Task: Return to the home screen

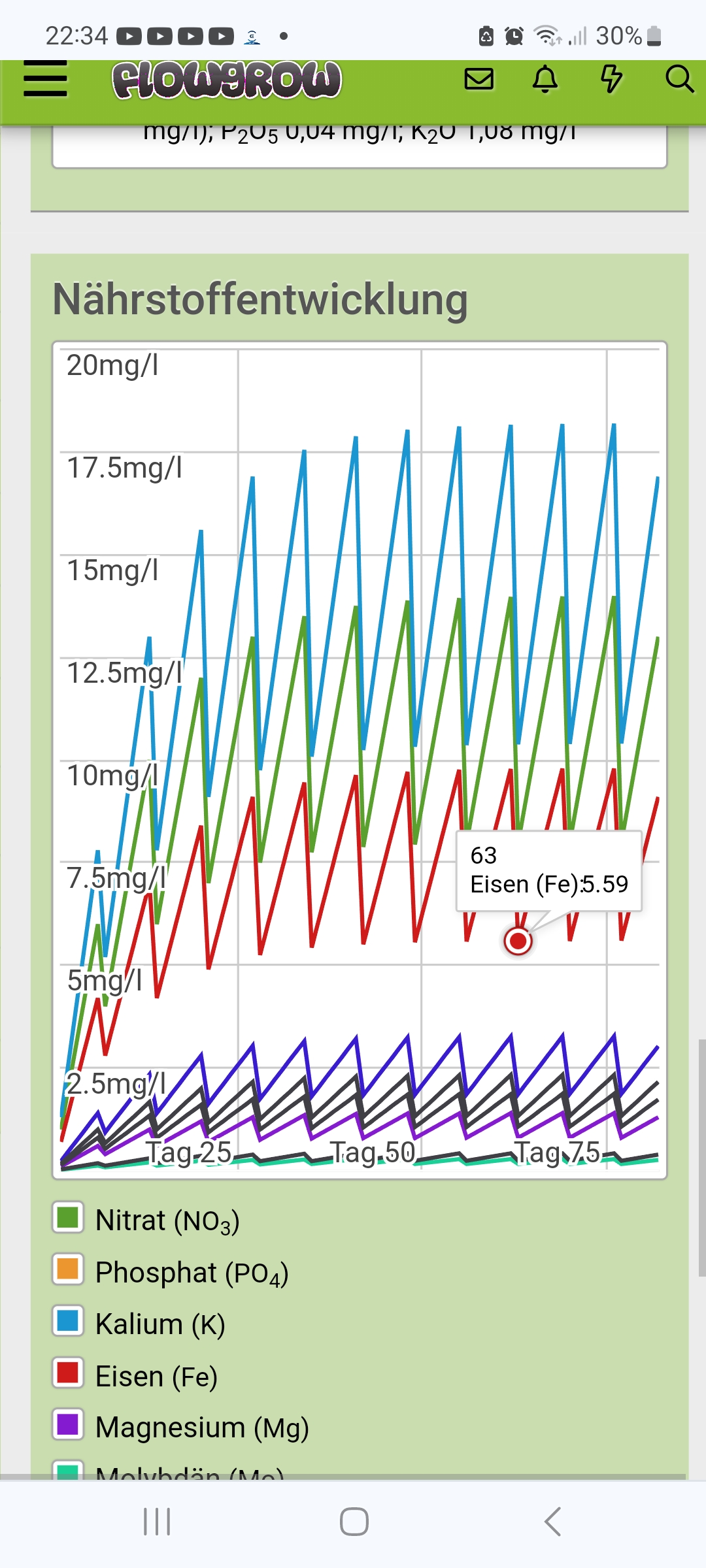Action: click(x=354, y=1522)
